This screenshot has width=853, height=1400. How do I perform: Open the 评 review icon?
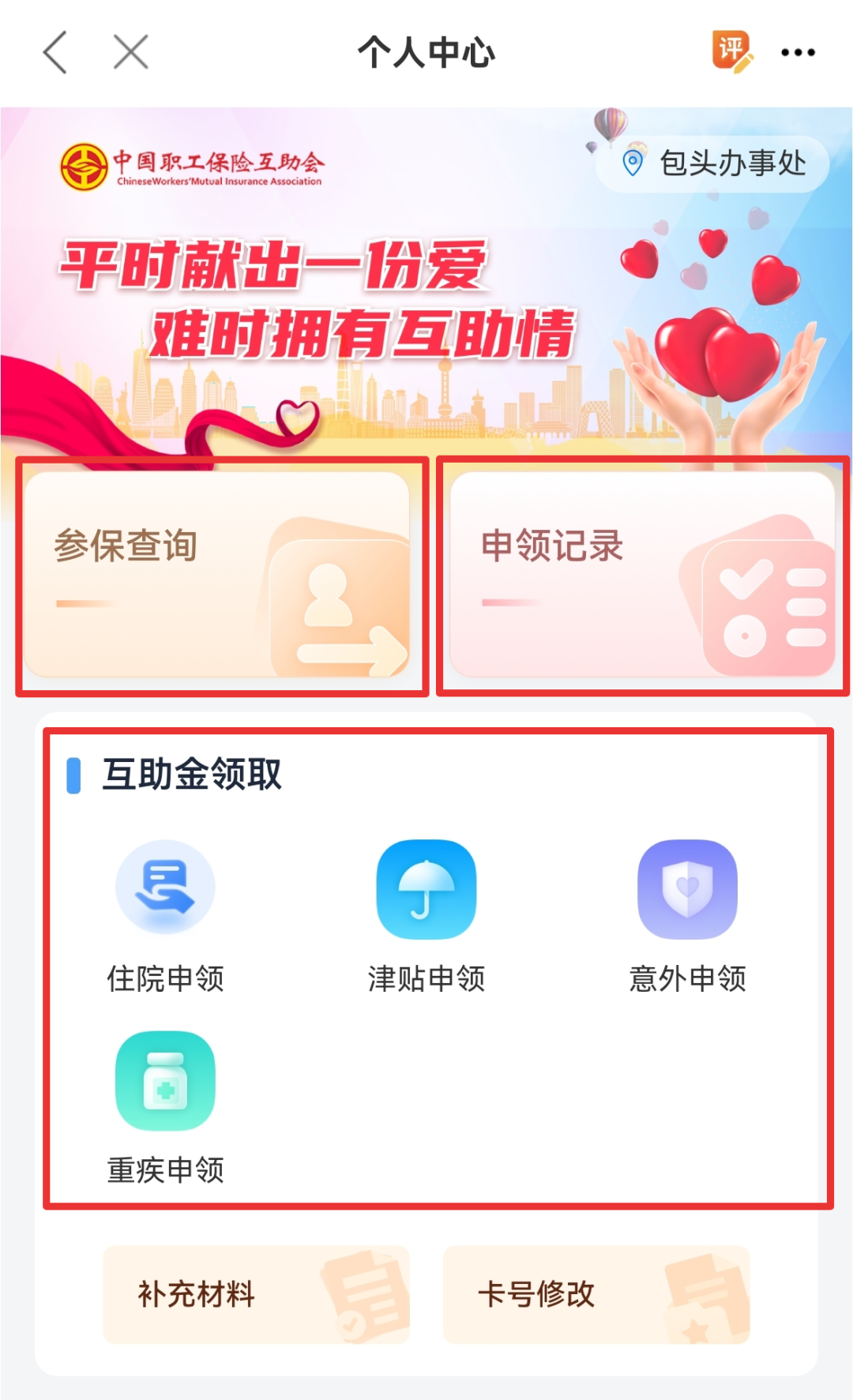(x=731, y=51)
